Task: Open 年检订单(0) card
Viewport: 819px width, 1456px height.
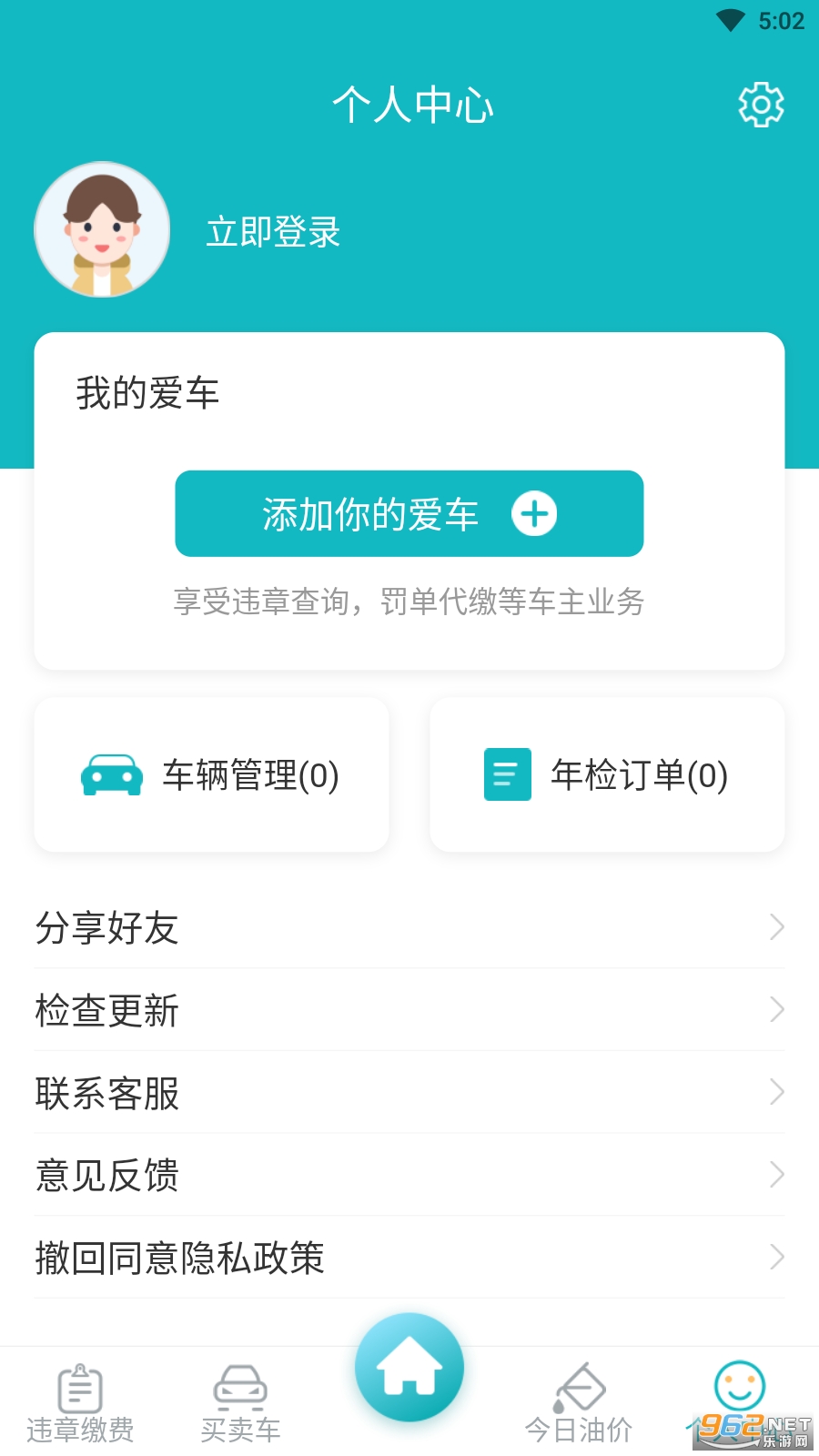Action: point(607,775)
